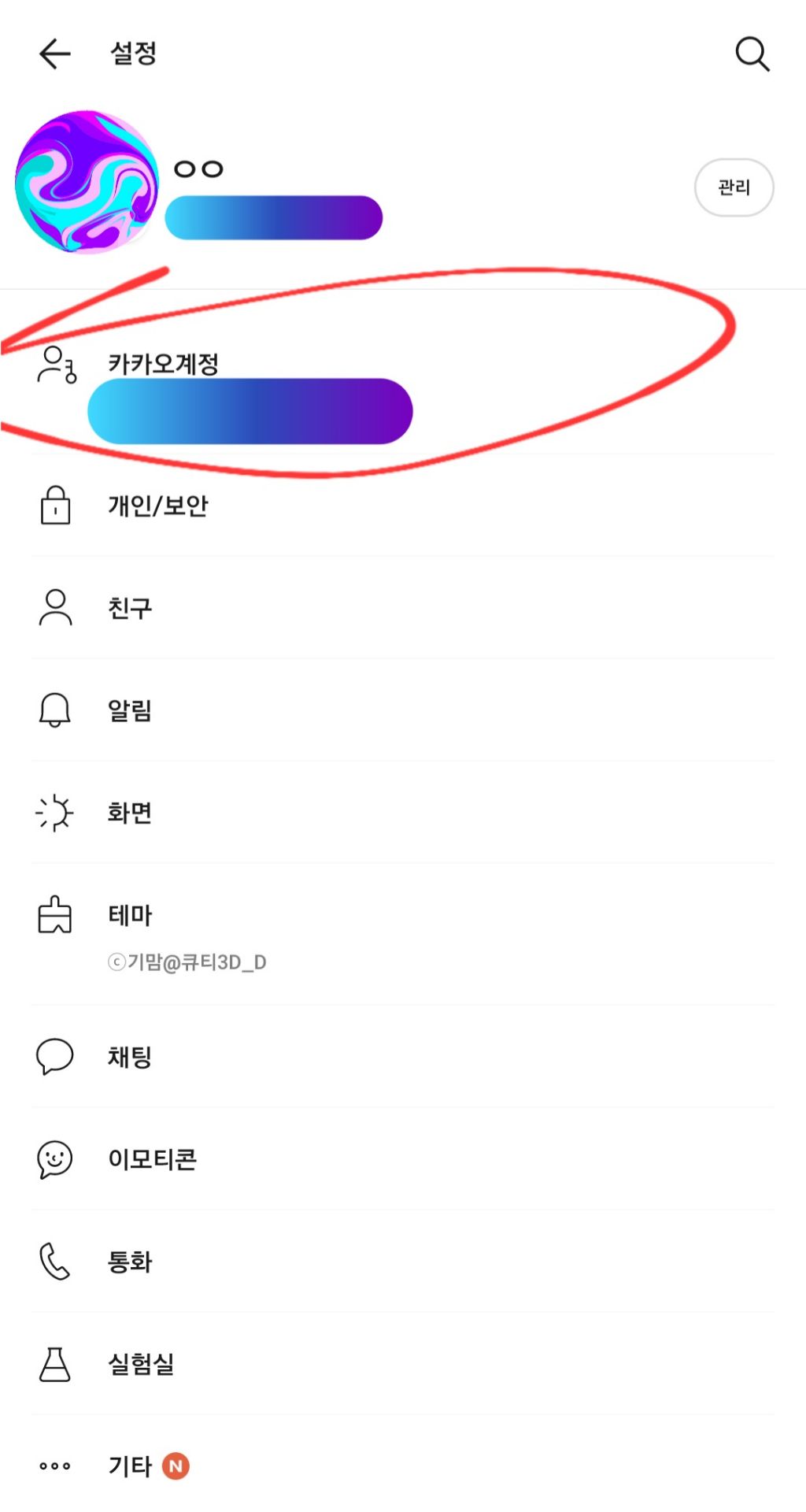This screenshot has width=806, height=1512.
Task: Tap the search magnifier icon
Action: pos(750,54)
